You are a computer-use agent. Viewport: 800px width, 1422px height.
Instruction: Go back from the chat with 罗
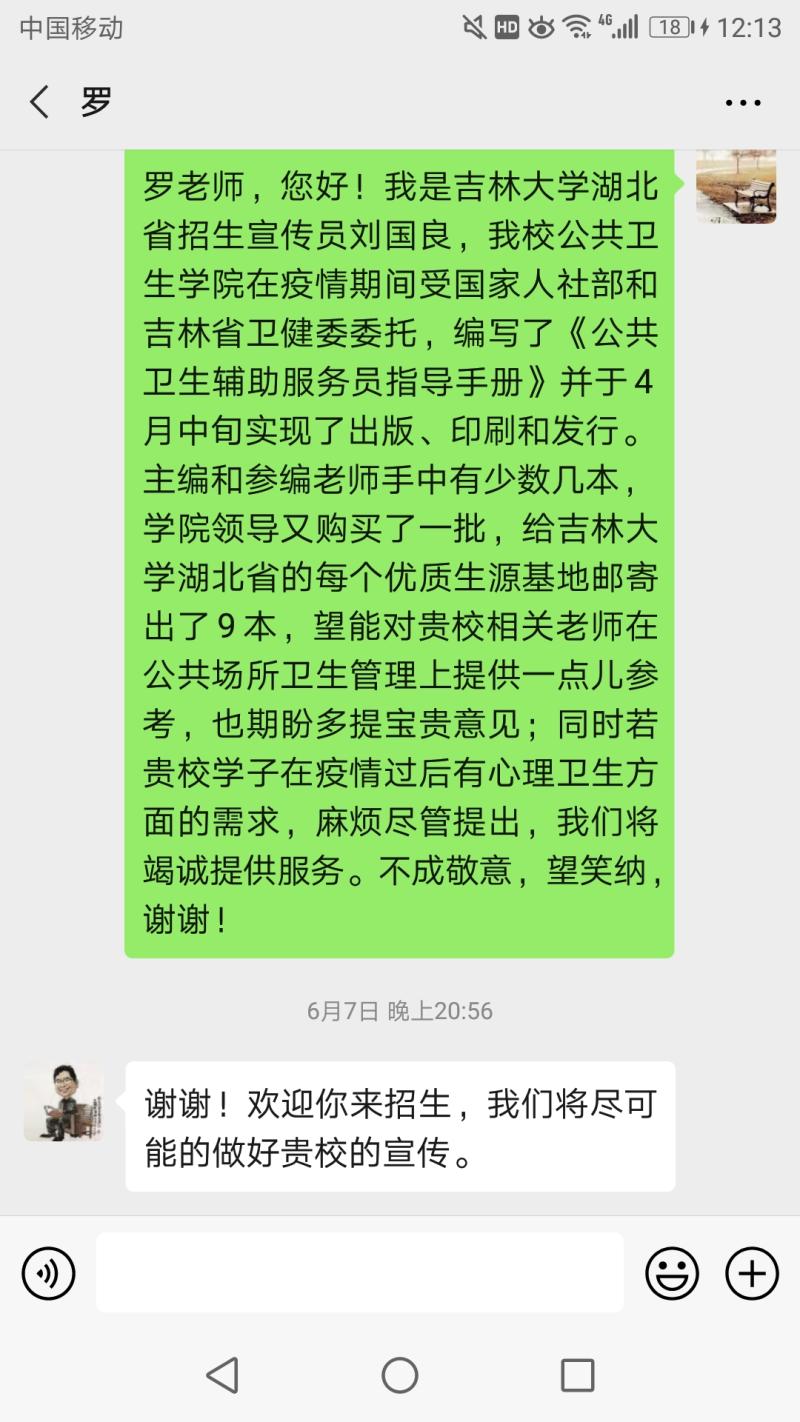click(40, 102)
